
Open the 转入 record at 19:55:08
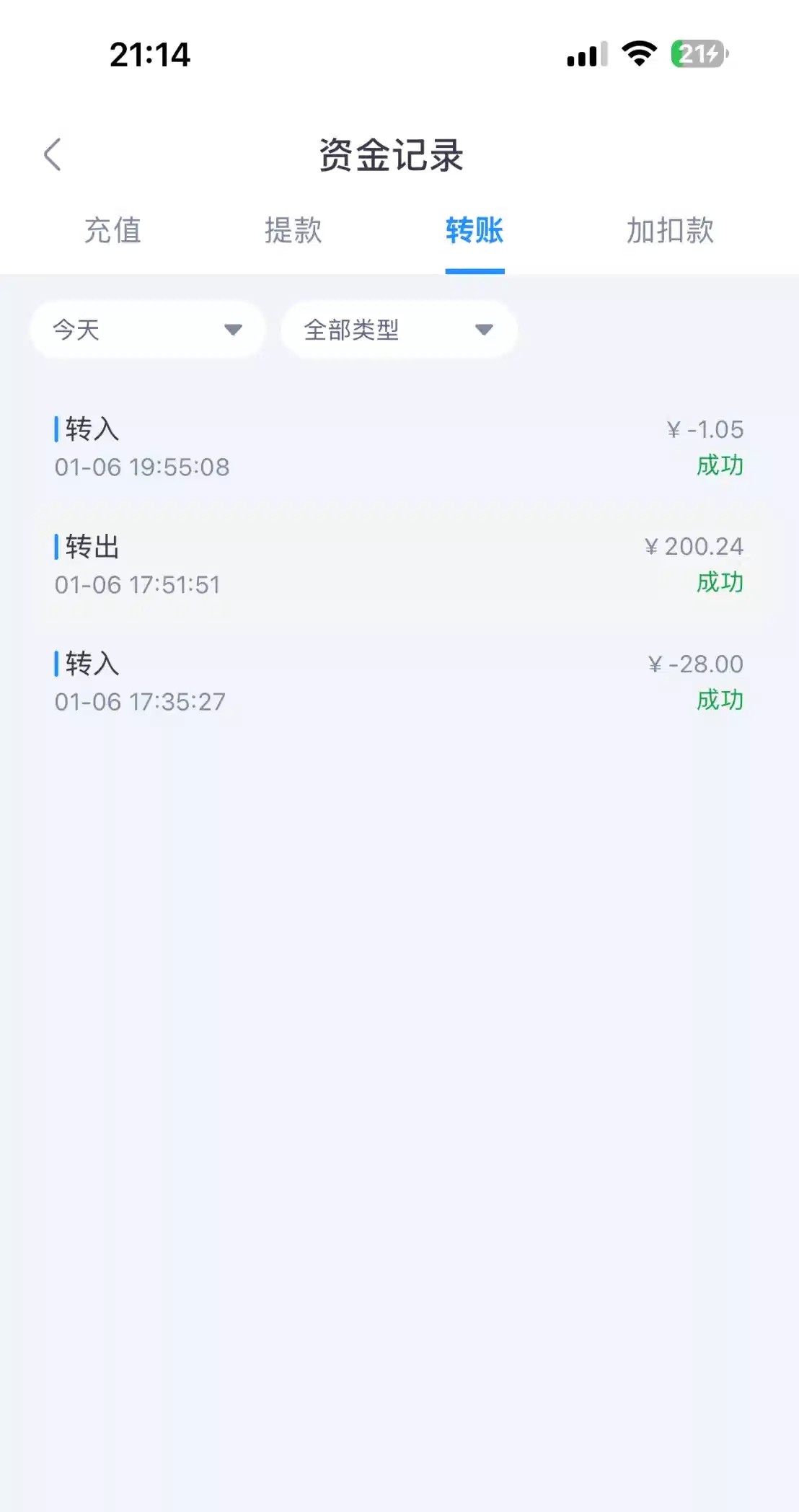pos(399,447)
